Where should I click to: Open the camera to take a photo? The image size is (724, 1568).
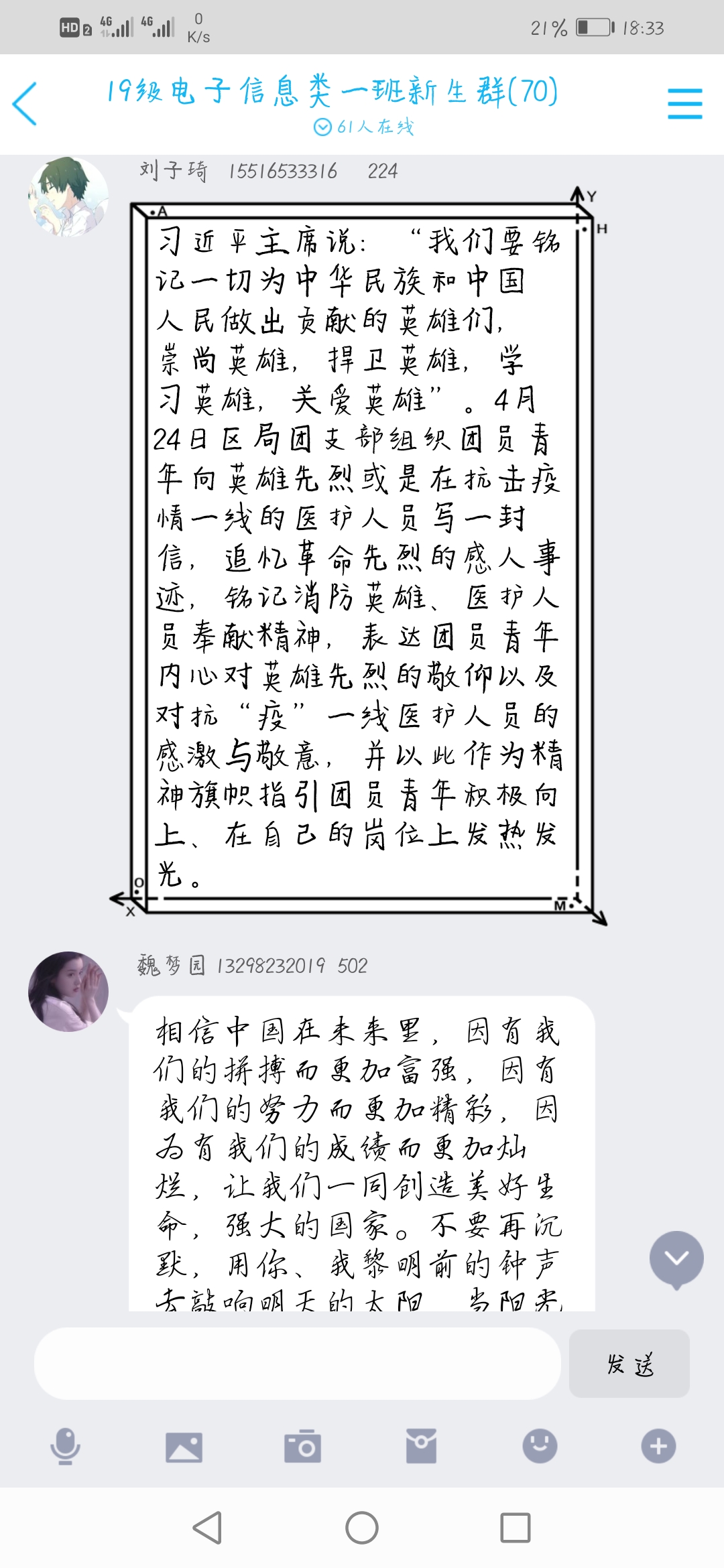(x=302, y=1446)
